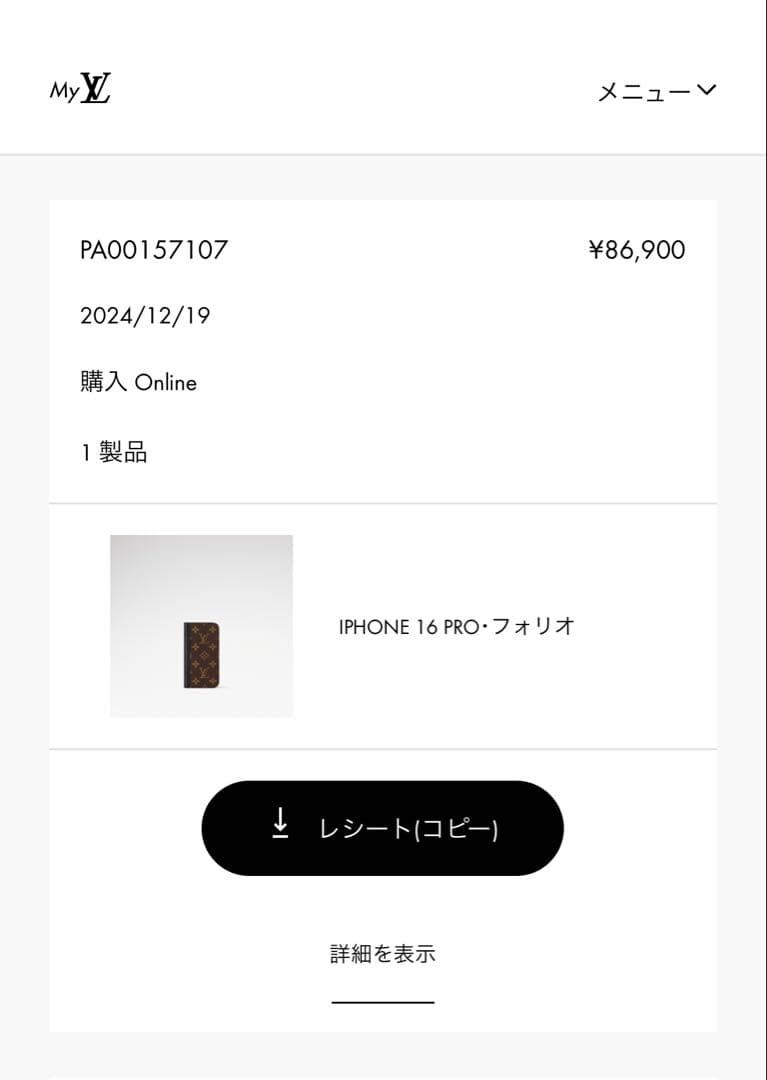The image size is (767, 1080).
Task: Select the product name IPHONE 16 PRO・フォリオ
Action: 458,625
